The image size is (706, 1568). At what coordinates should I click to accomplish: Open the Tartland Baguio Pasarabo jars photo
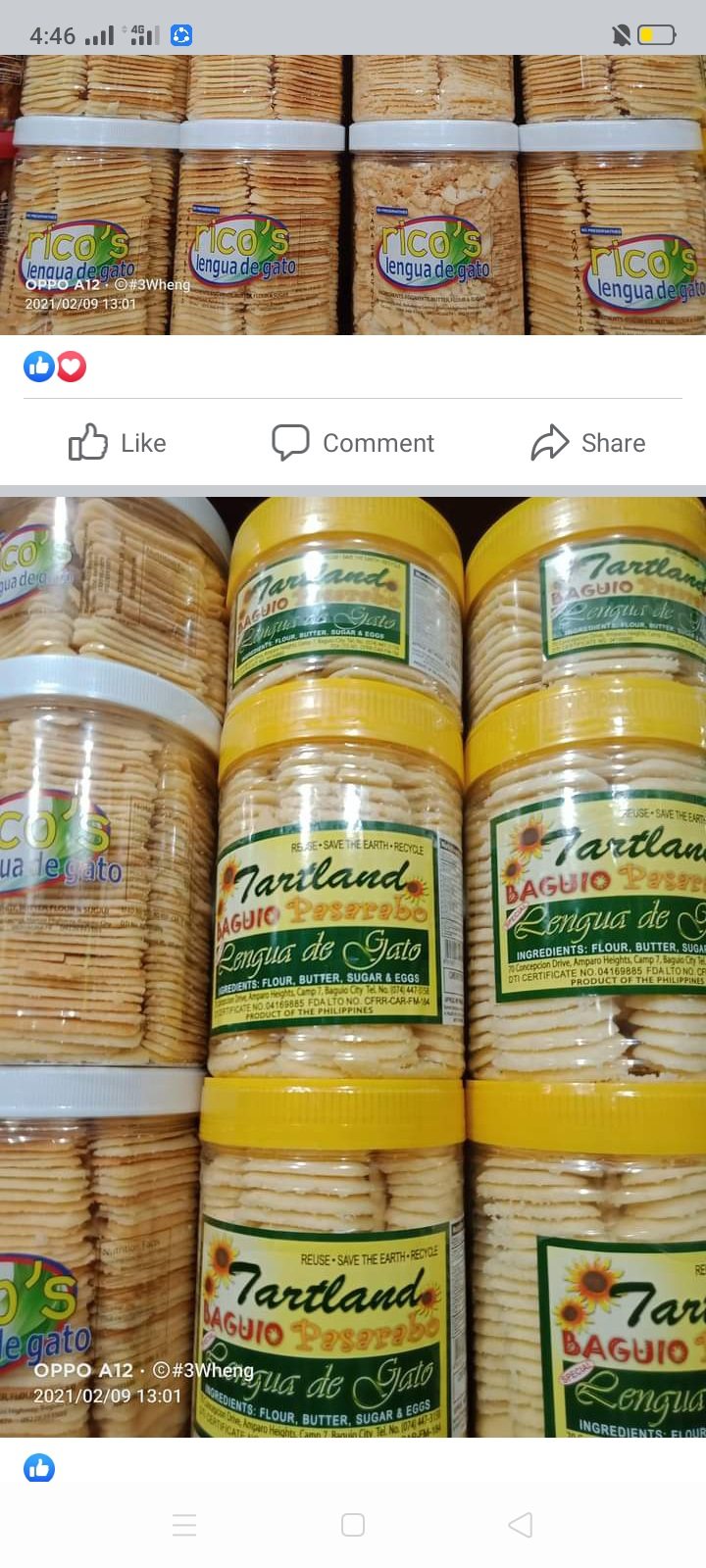[353, 965]
